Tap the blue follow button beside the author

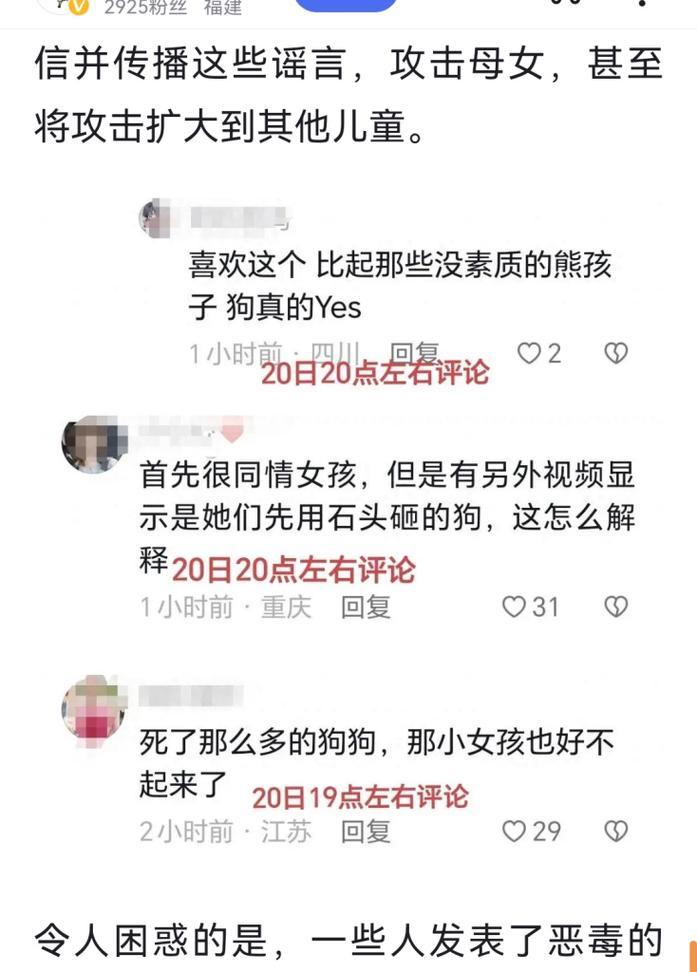(347, 4)
